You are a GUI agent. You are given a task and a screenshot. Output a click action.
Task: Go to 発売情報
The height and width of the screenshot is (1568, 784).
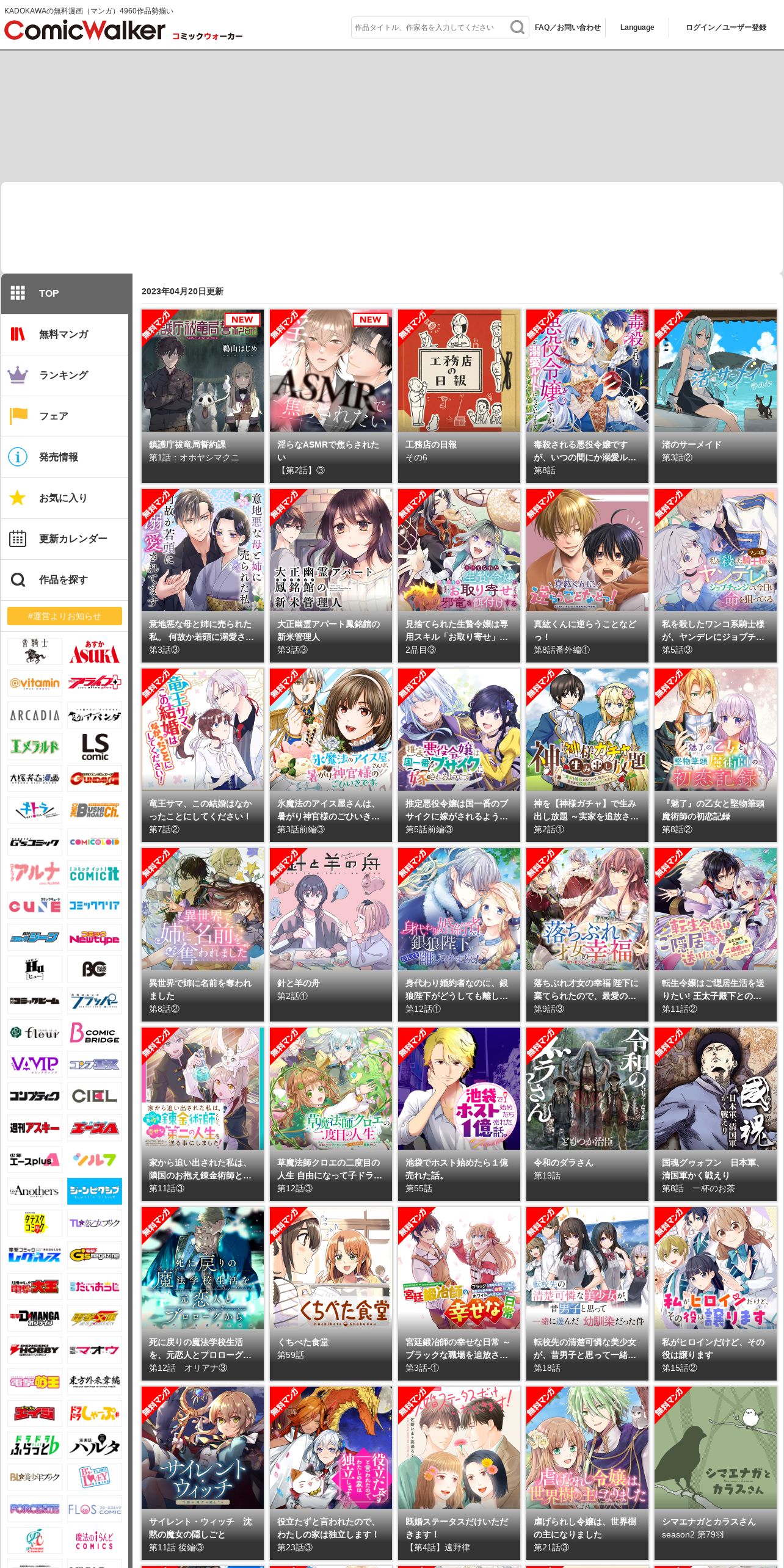point(65,457)
